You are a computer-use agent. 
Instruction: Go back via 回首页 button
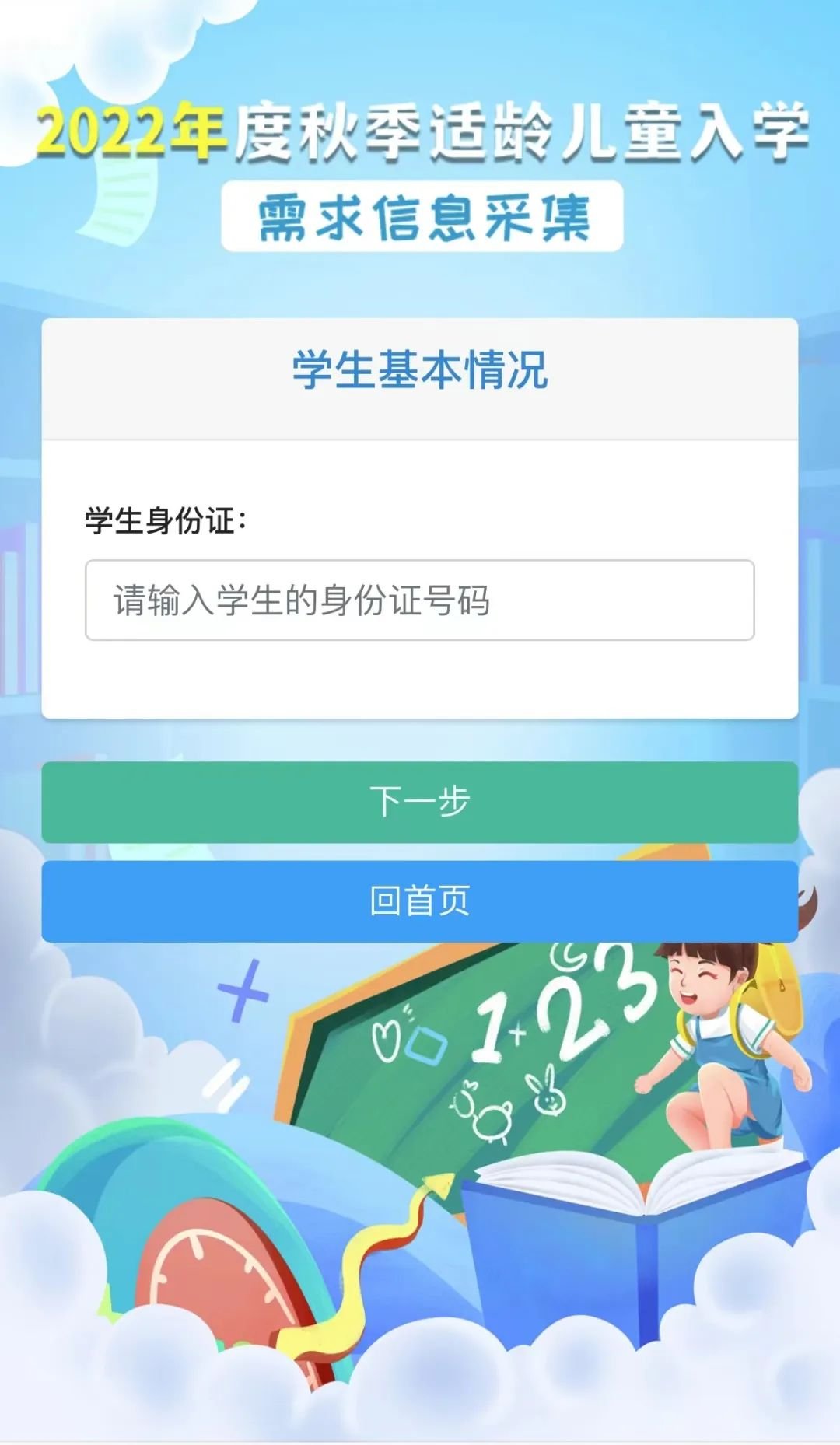(x=419, y=901)
